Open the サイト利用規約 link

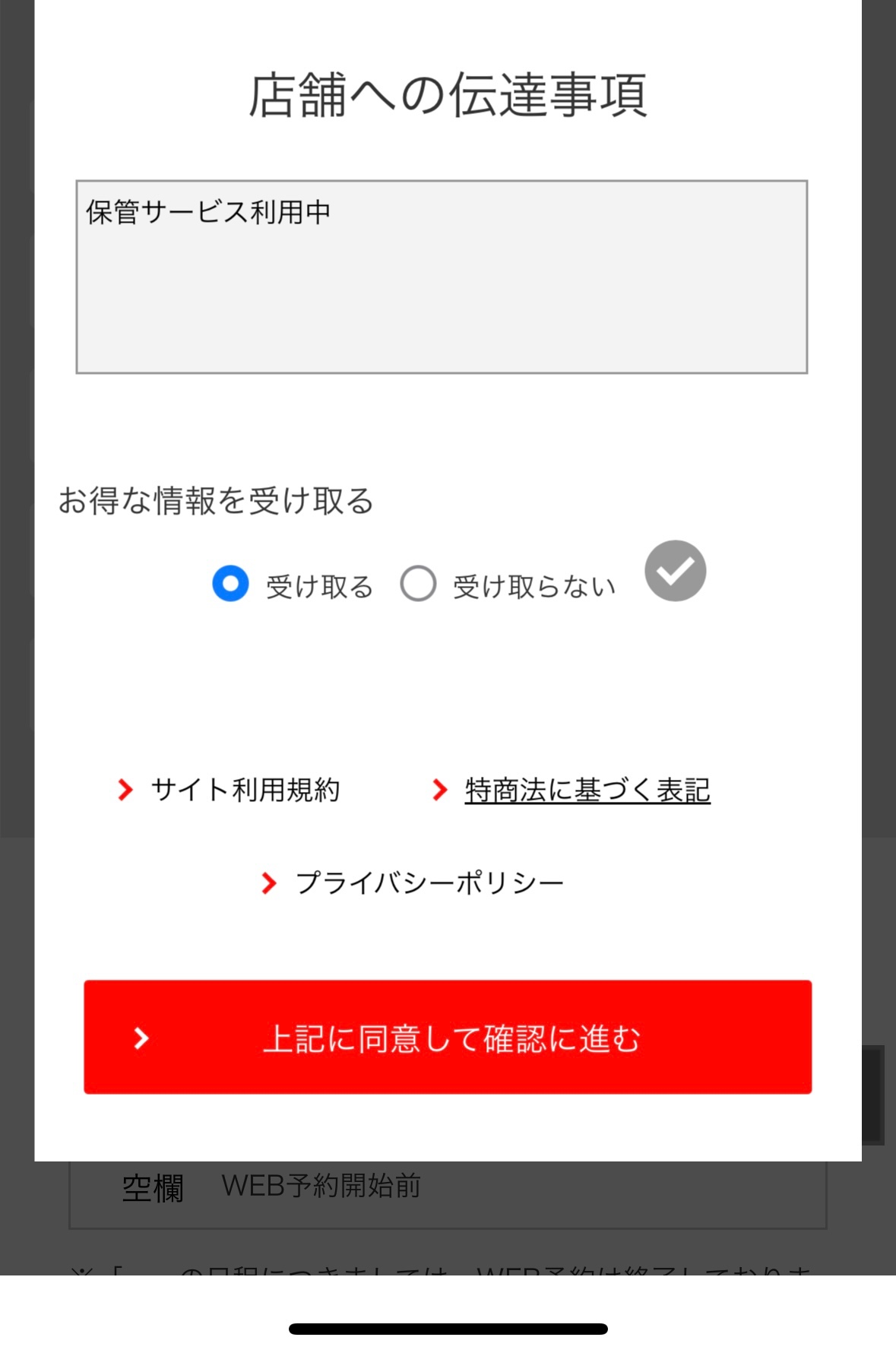click(x=245, y=790)
